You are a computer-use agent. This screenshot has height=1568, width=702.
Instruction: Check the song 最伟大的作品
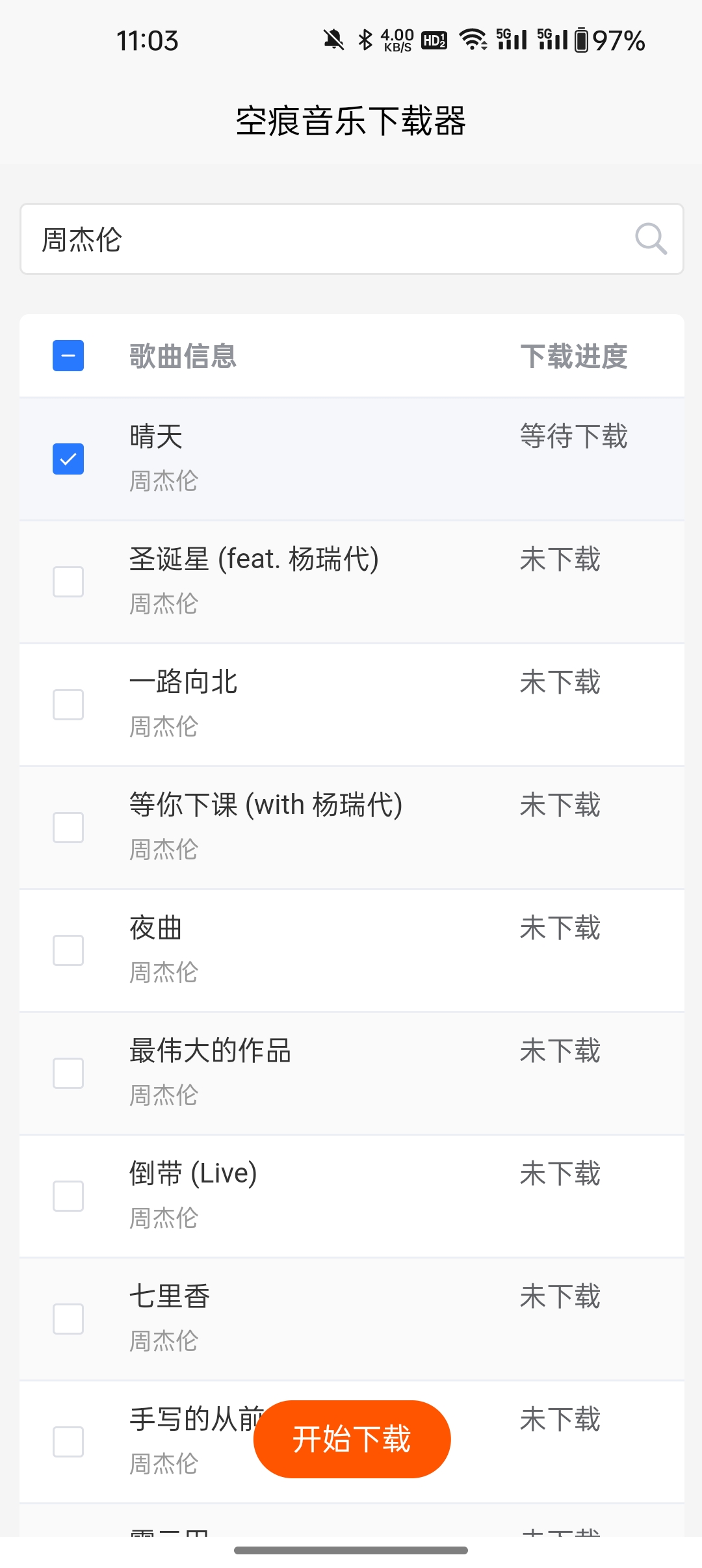click(x=68, y=1073)
